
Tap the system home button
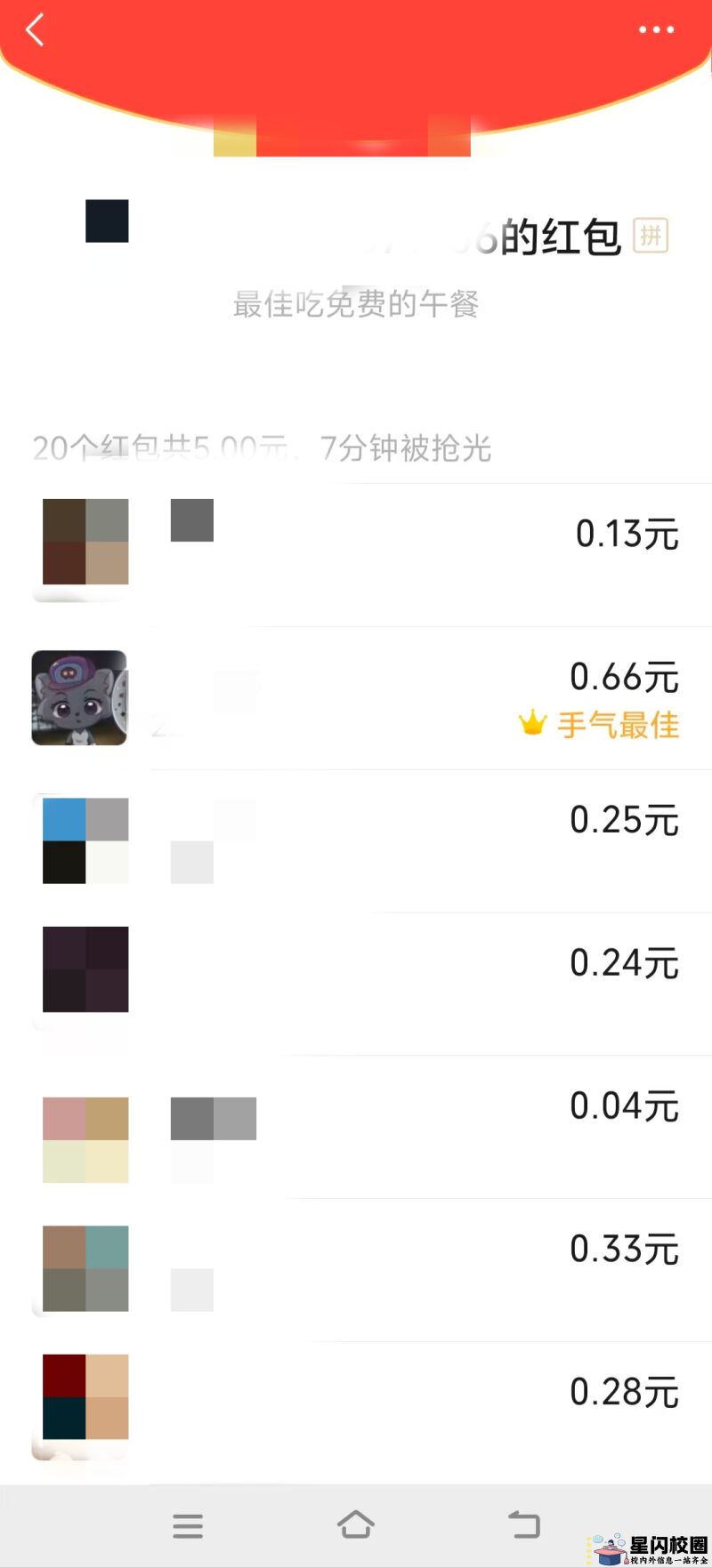click(355, 1524)
